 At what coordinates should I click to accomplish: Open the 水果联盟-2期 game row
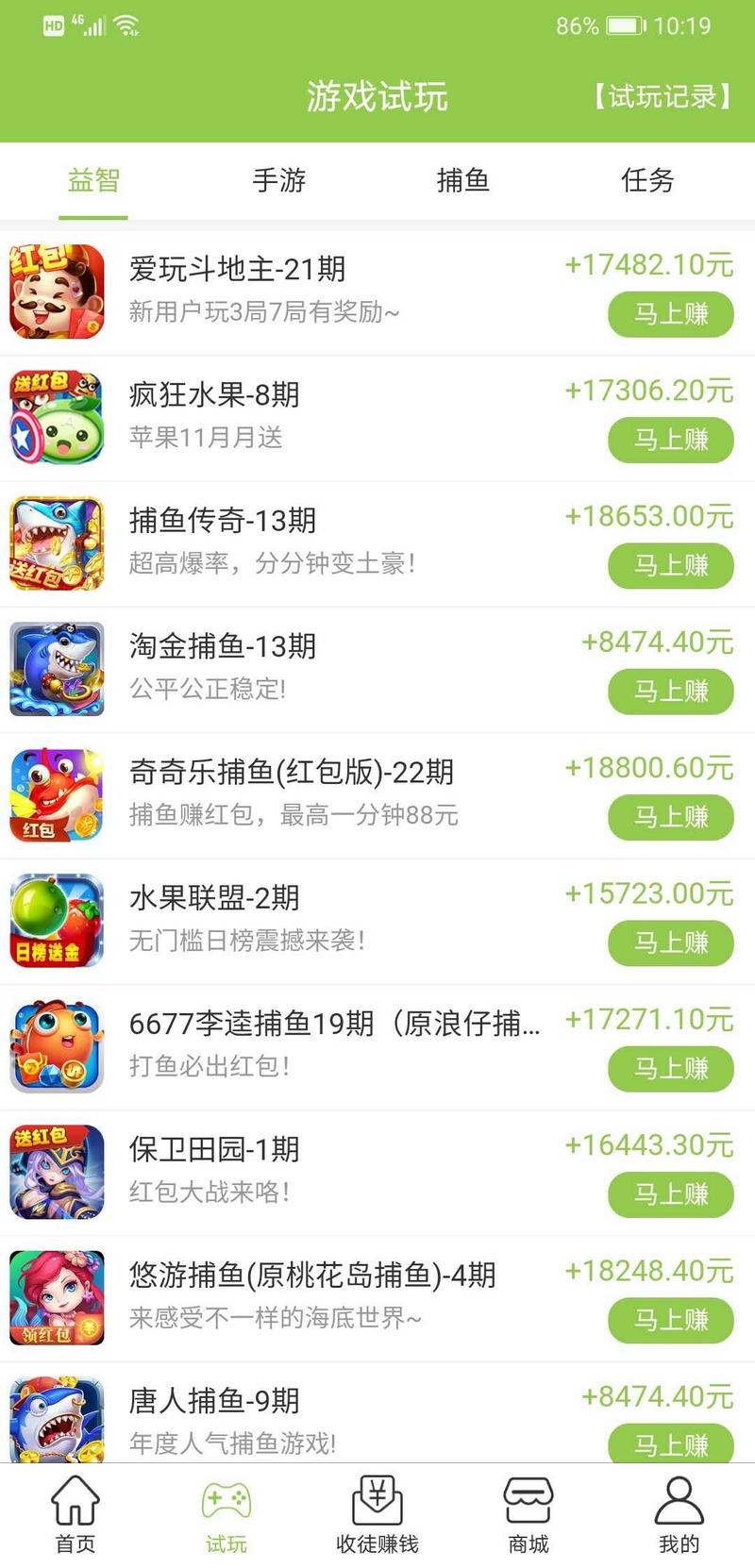[x=283, y=921]
